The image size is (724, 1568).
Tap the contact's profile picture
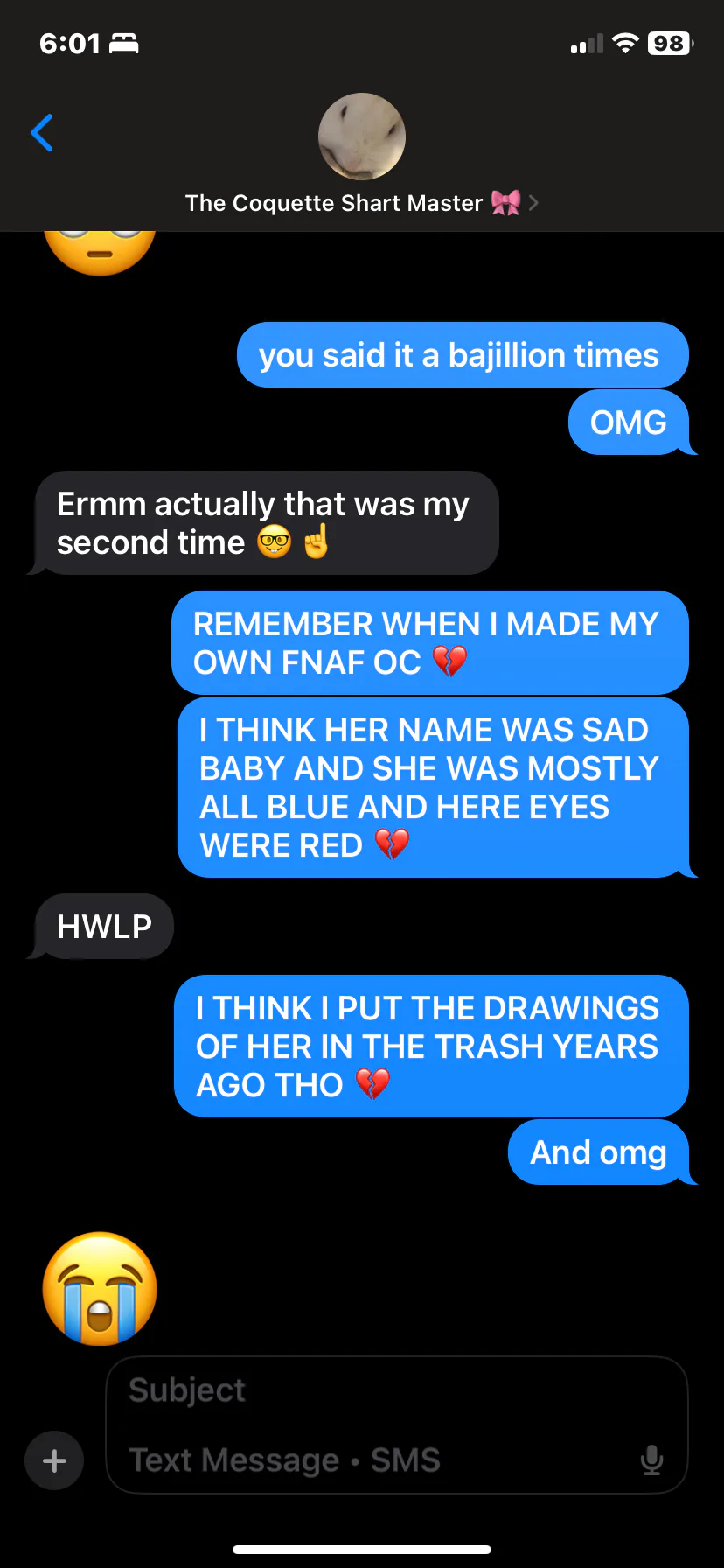(x=361, y=136)
